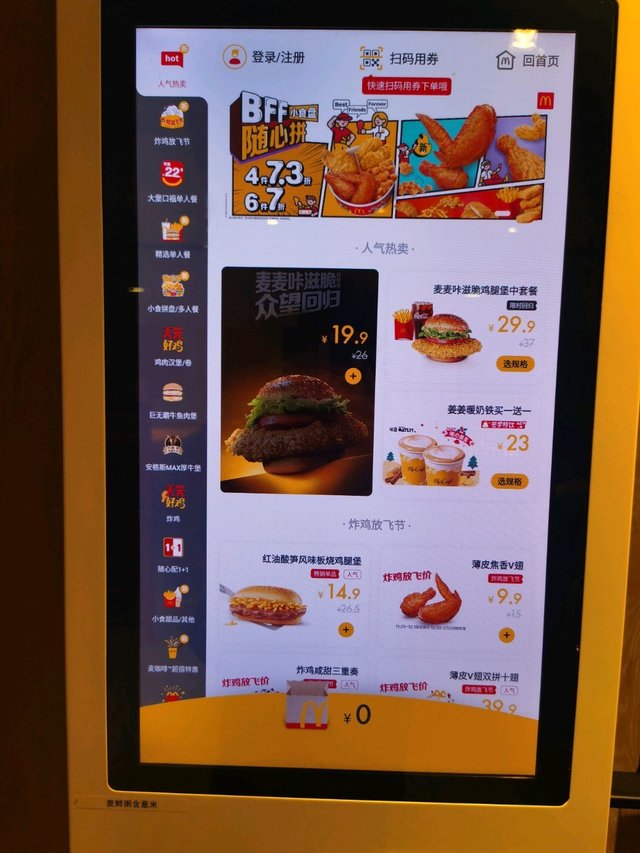The width and height of the screenshot is (640, 853).
Task: Open 巨无霸牛鱼肉堡 category
Action: click(x=173, y=400)
